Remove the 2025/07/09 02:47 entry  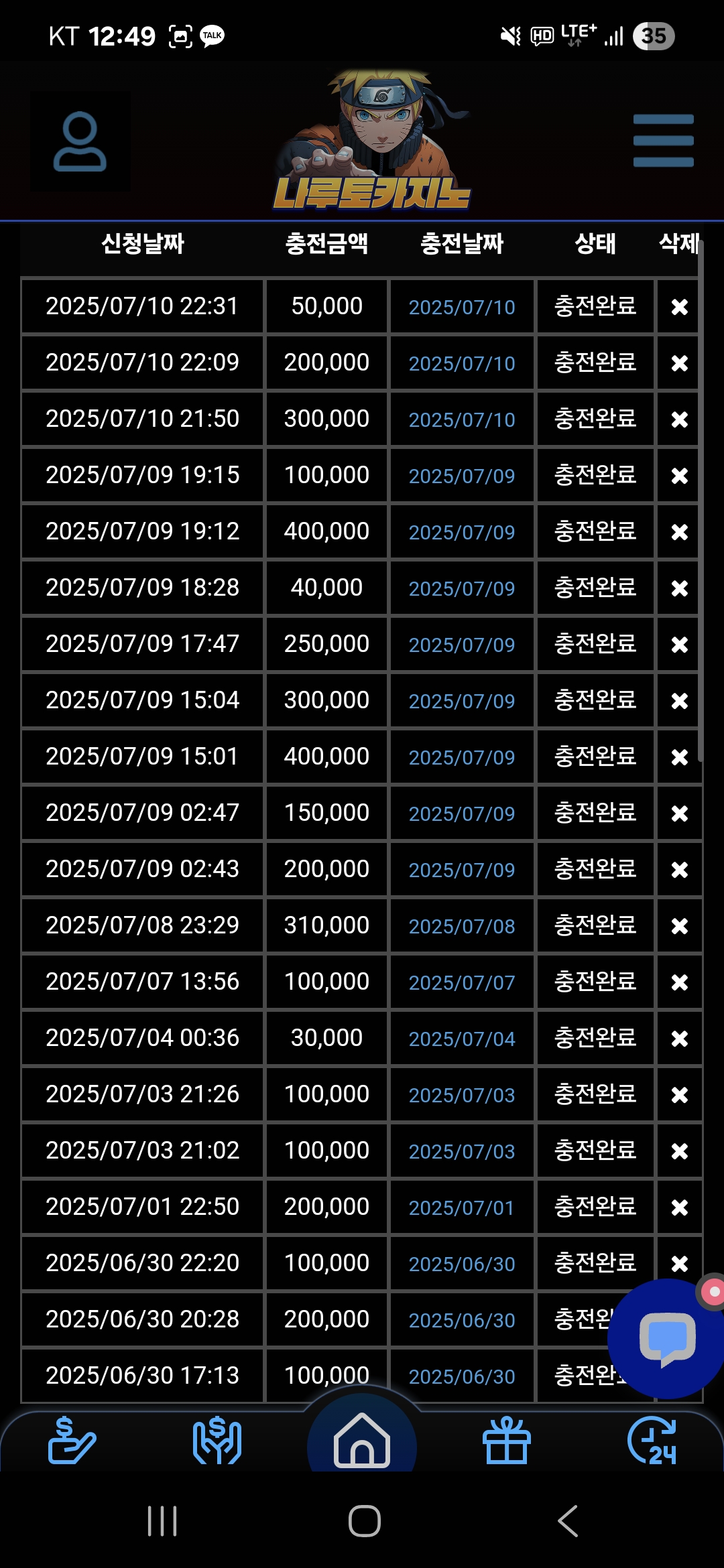(x=679, y=813)
